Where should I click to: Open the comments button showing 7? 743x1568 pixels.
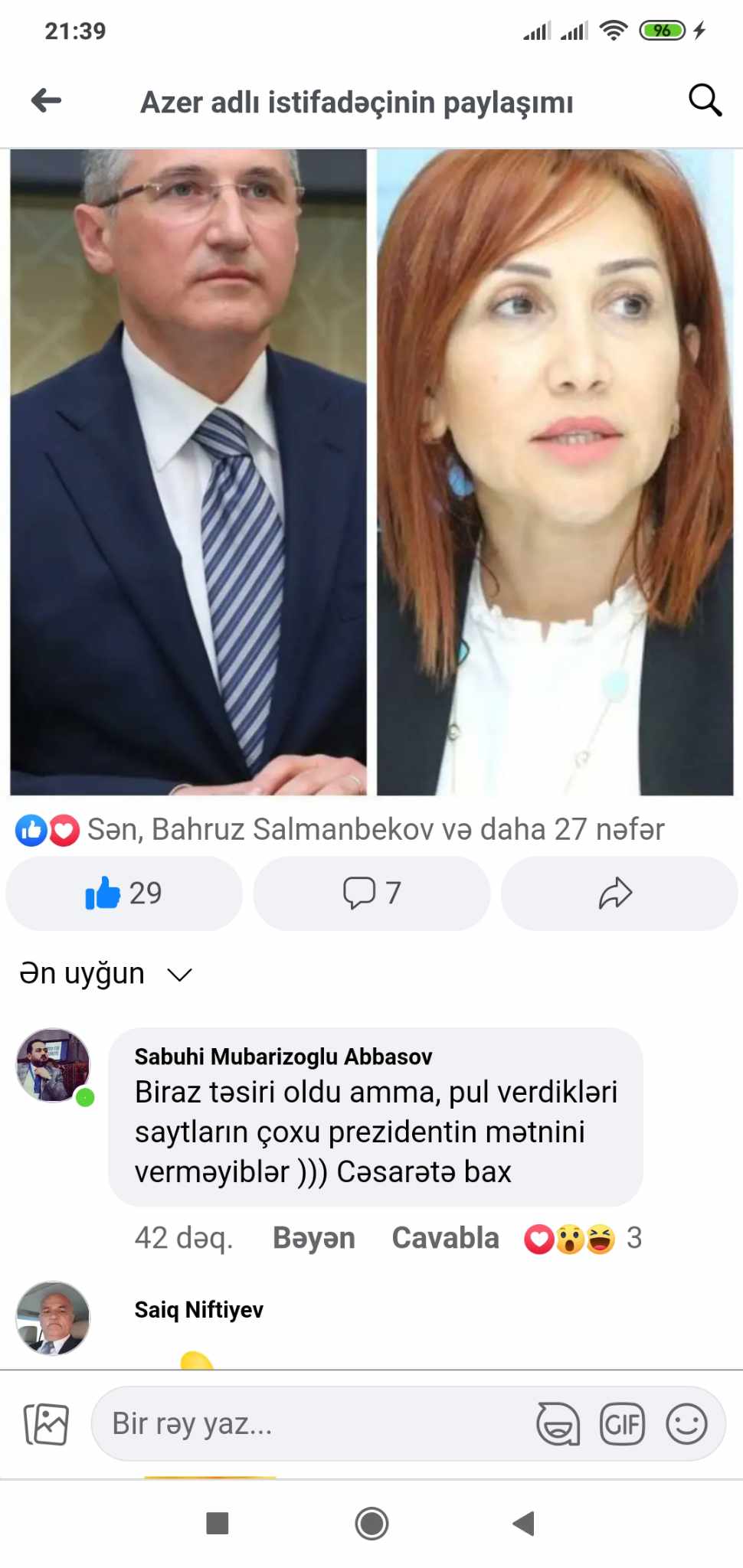pyautogui.click(x=371, y=893)
